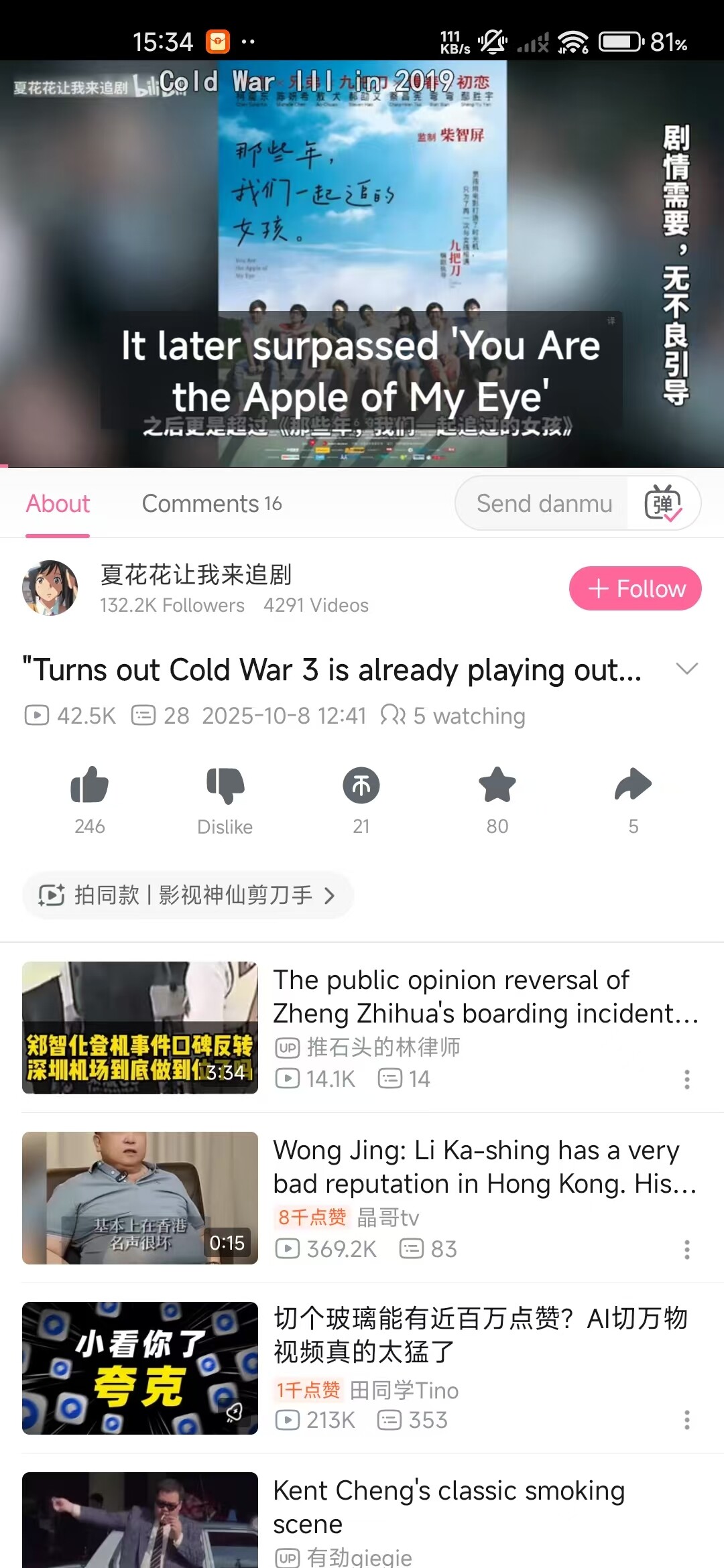Image resolution: width=724 pixels, height=1568 pixels.
Task: Switch to the Comments tab
Action: (211, 503)
